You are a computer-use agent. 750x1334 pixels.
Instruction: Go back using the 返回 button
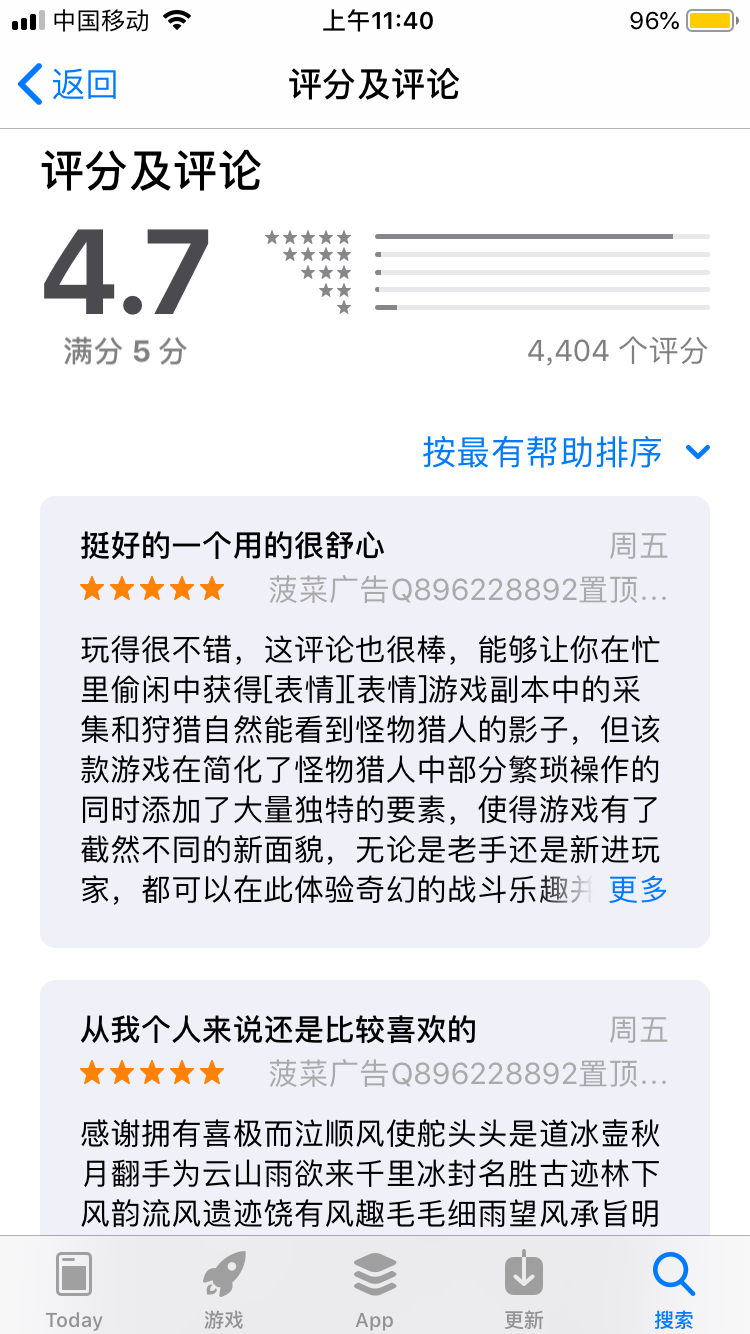tap(68, 84)
